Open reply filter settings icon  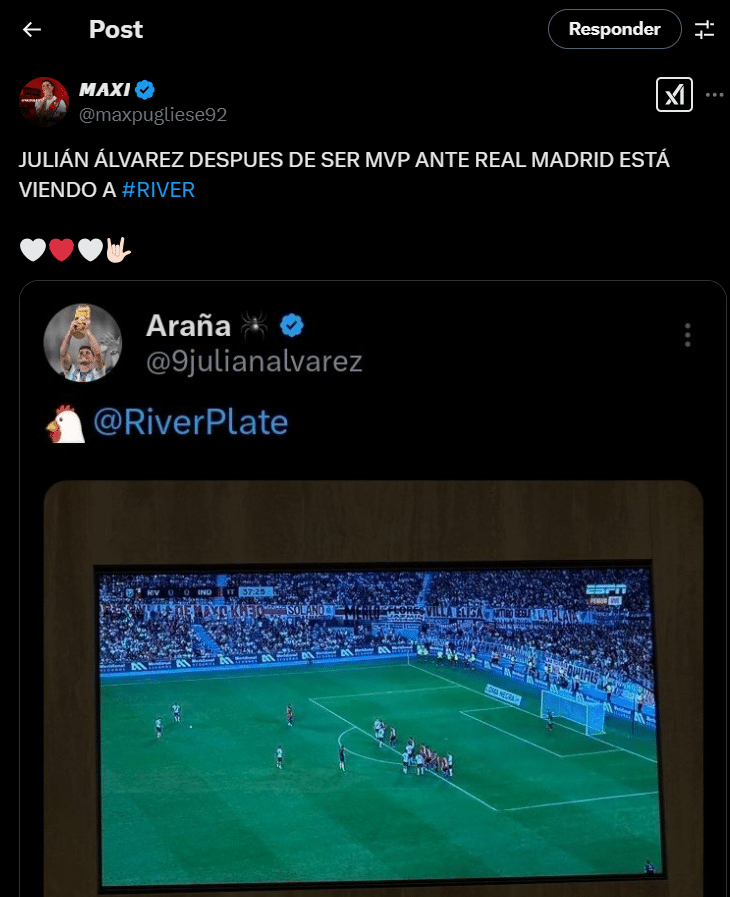tap(705, 30)
